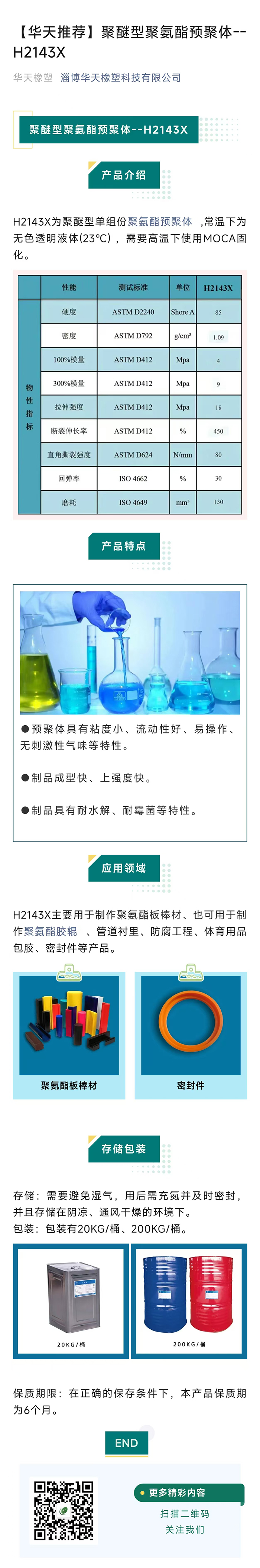260x1568 pixels.
Task: Open the 淄博华天橡塑科技有限公司 account link
Action: point(120,78)
